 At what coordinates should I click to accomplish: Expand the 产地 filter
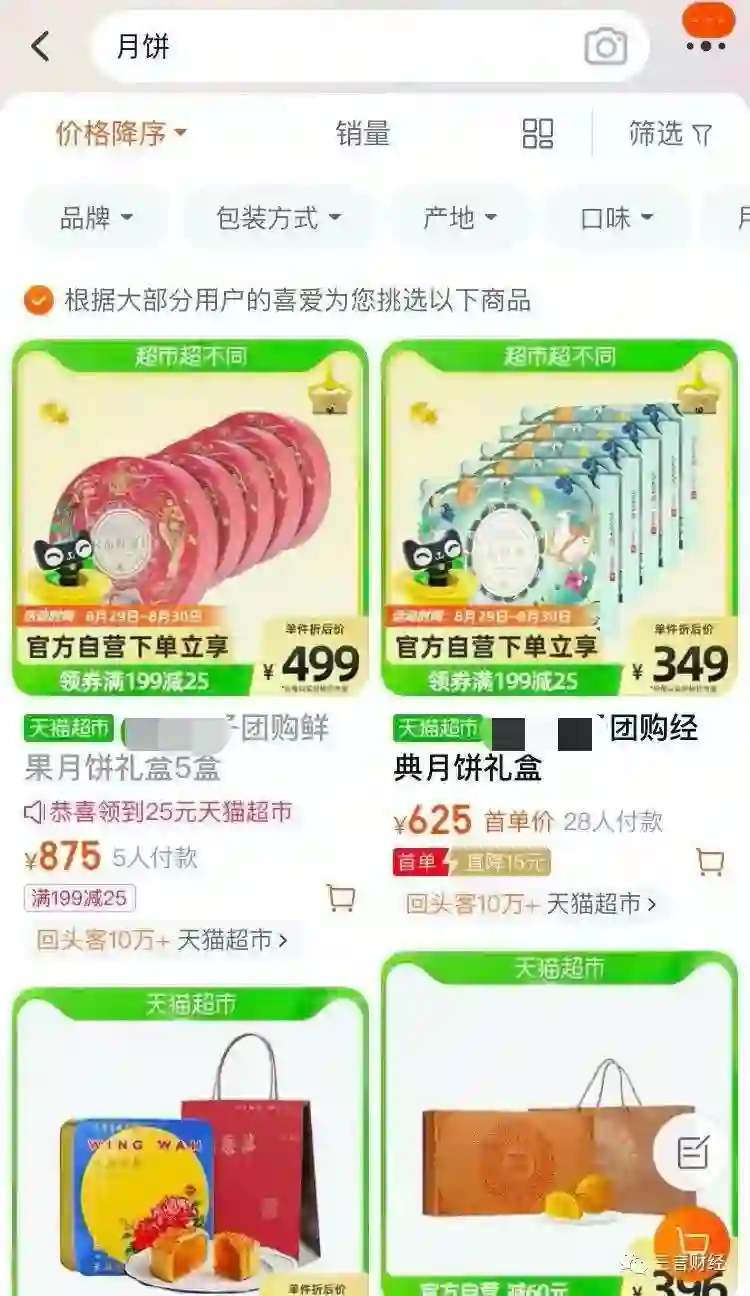pos(460,217)
